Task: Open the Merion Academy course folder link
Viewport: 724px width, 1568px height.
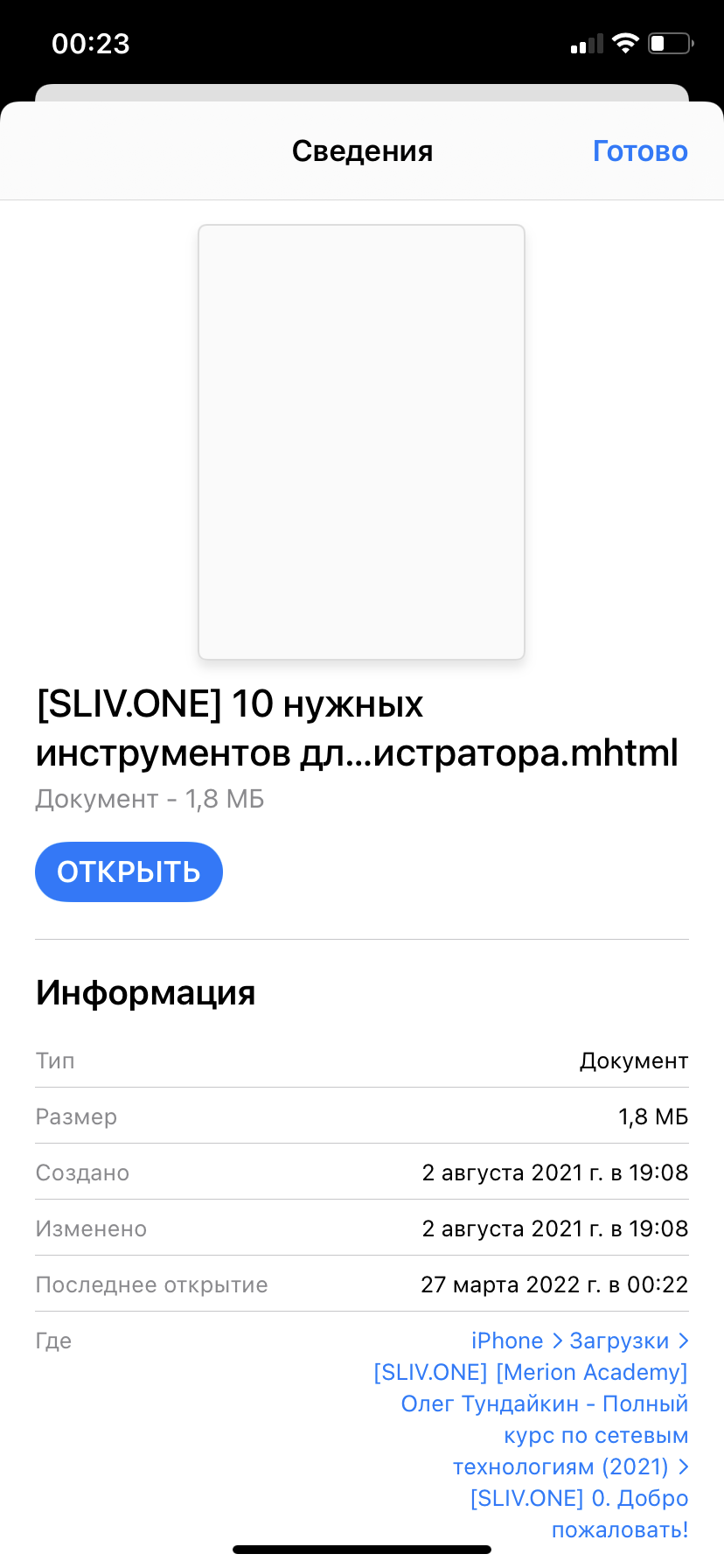Action: click(531, 1419)
